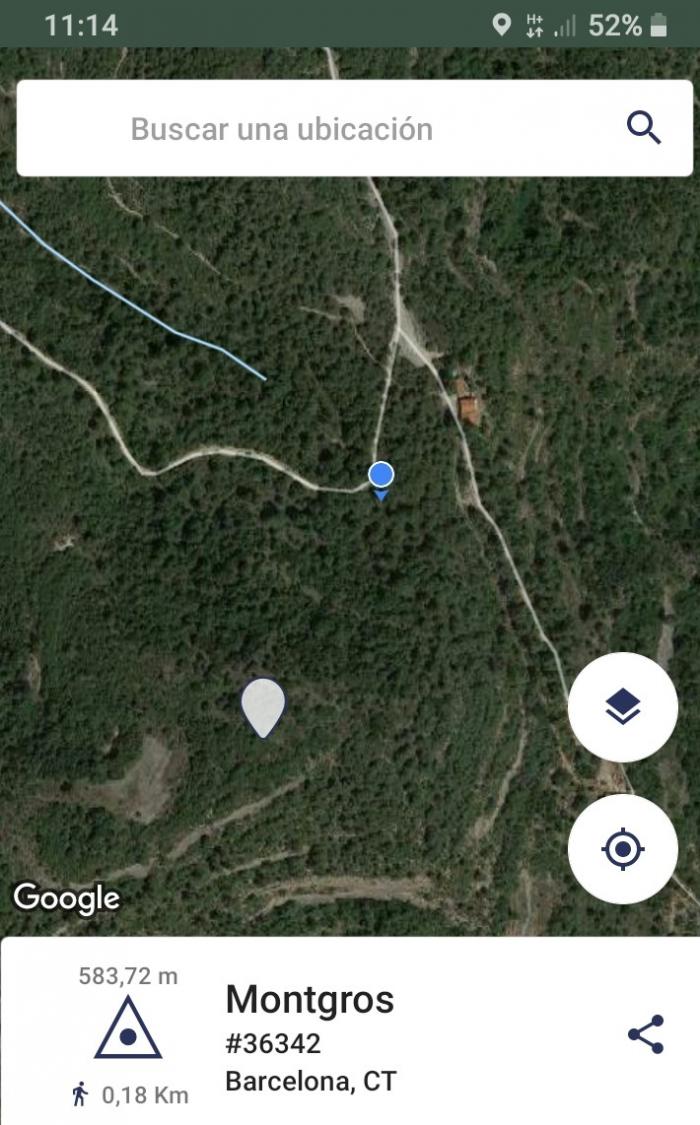Share the Montgros location
The image size is (700, 1125).
[x=645, y=1034]
